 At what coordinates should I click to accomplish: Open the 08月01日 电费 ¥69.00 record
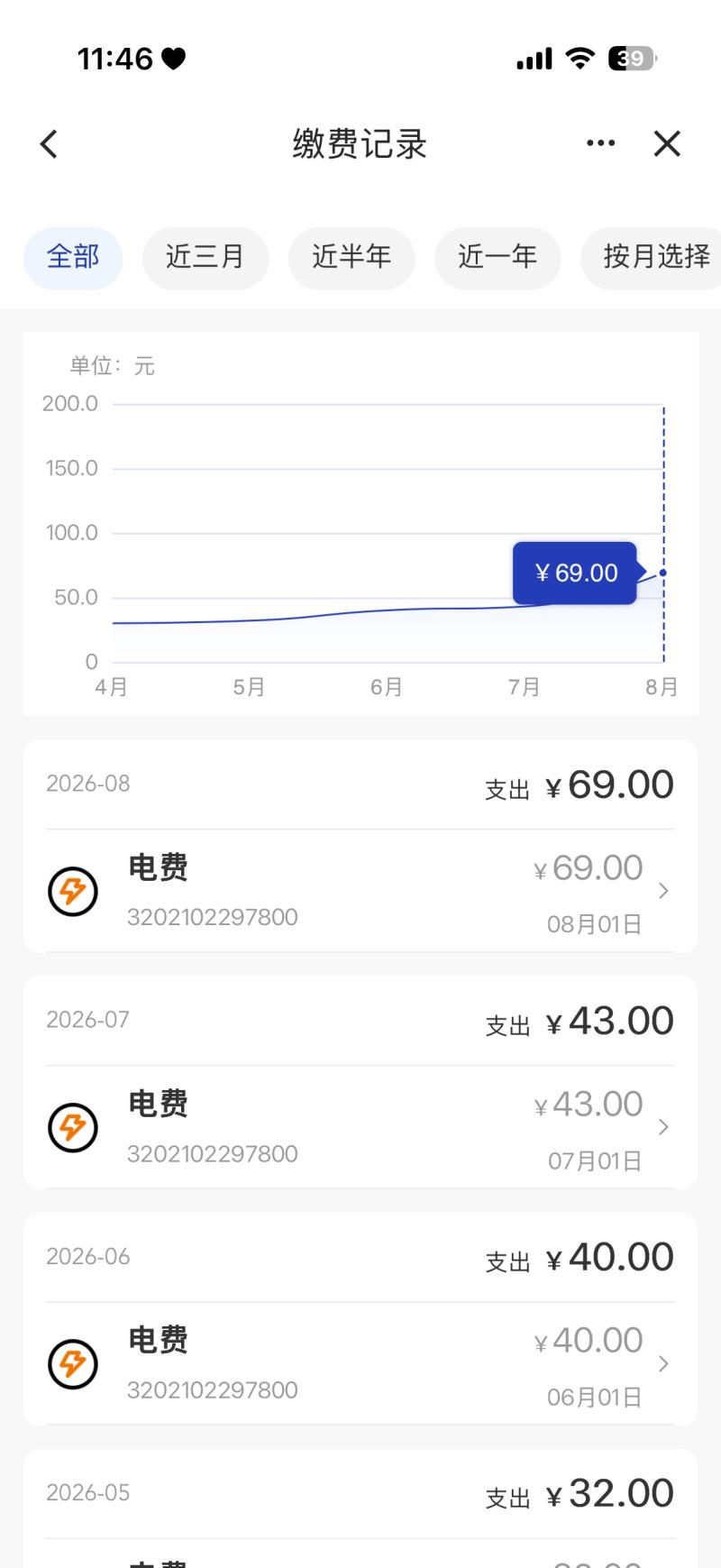[x=360, y=891]
